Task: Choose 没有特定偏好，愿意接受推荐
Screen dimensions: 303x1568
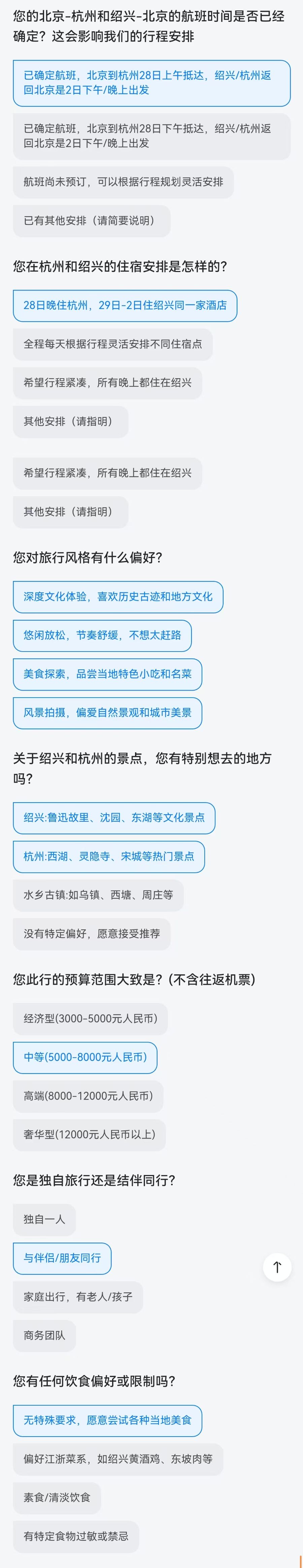Action: tap(92, 934)
